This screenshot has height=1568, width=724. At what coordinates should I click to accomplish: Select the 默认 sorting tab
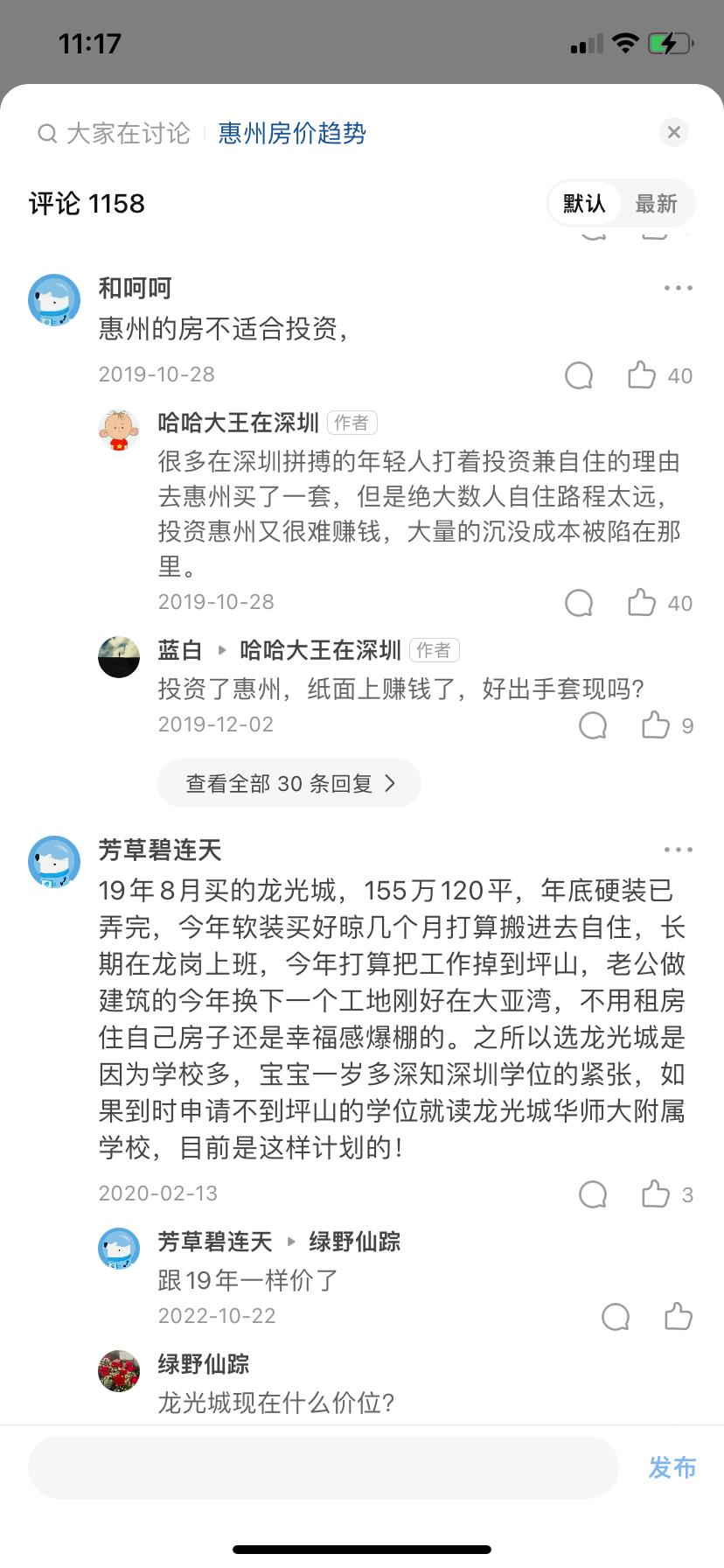point(584,204)
